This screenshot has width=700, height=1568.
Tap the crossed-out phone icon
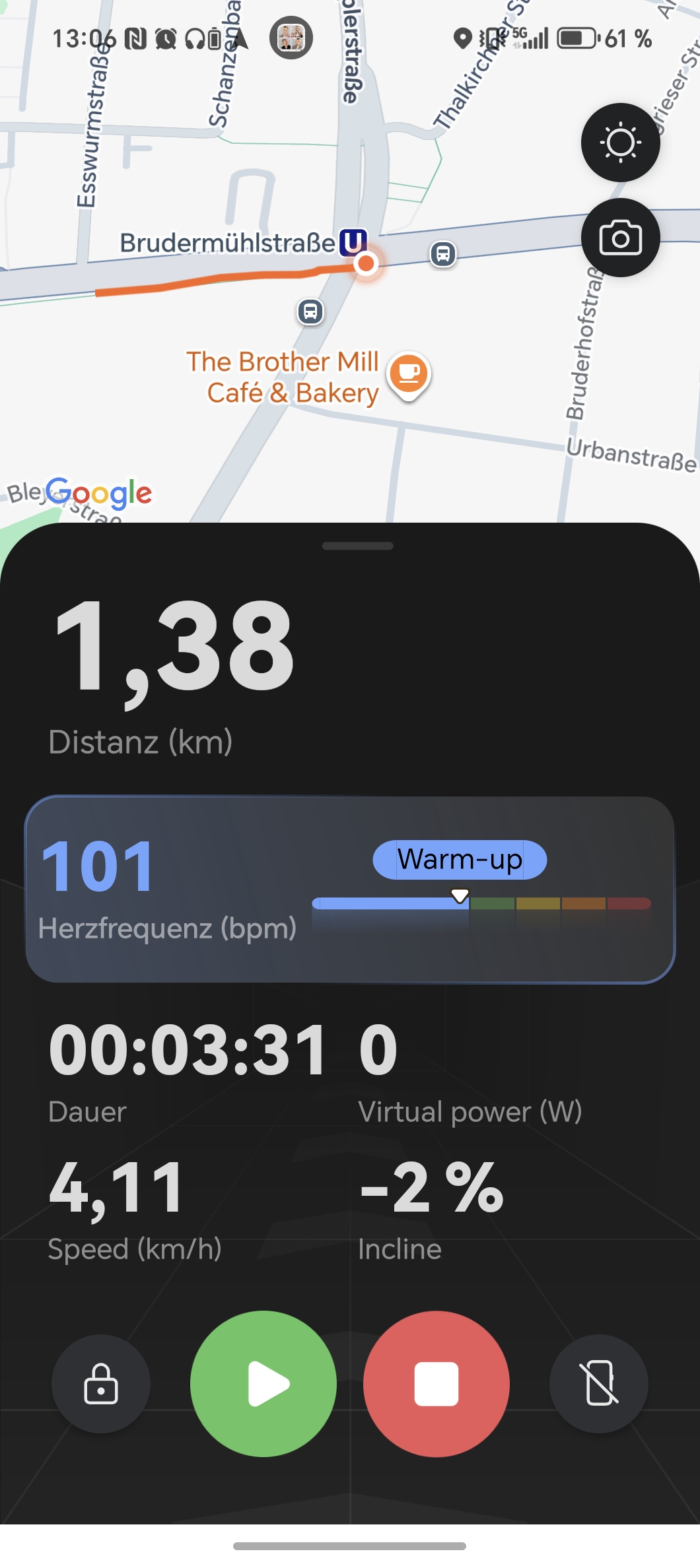pyautogui.click(x=598, y=1383)
